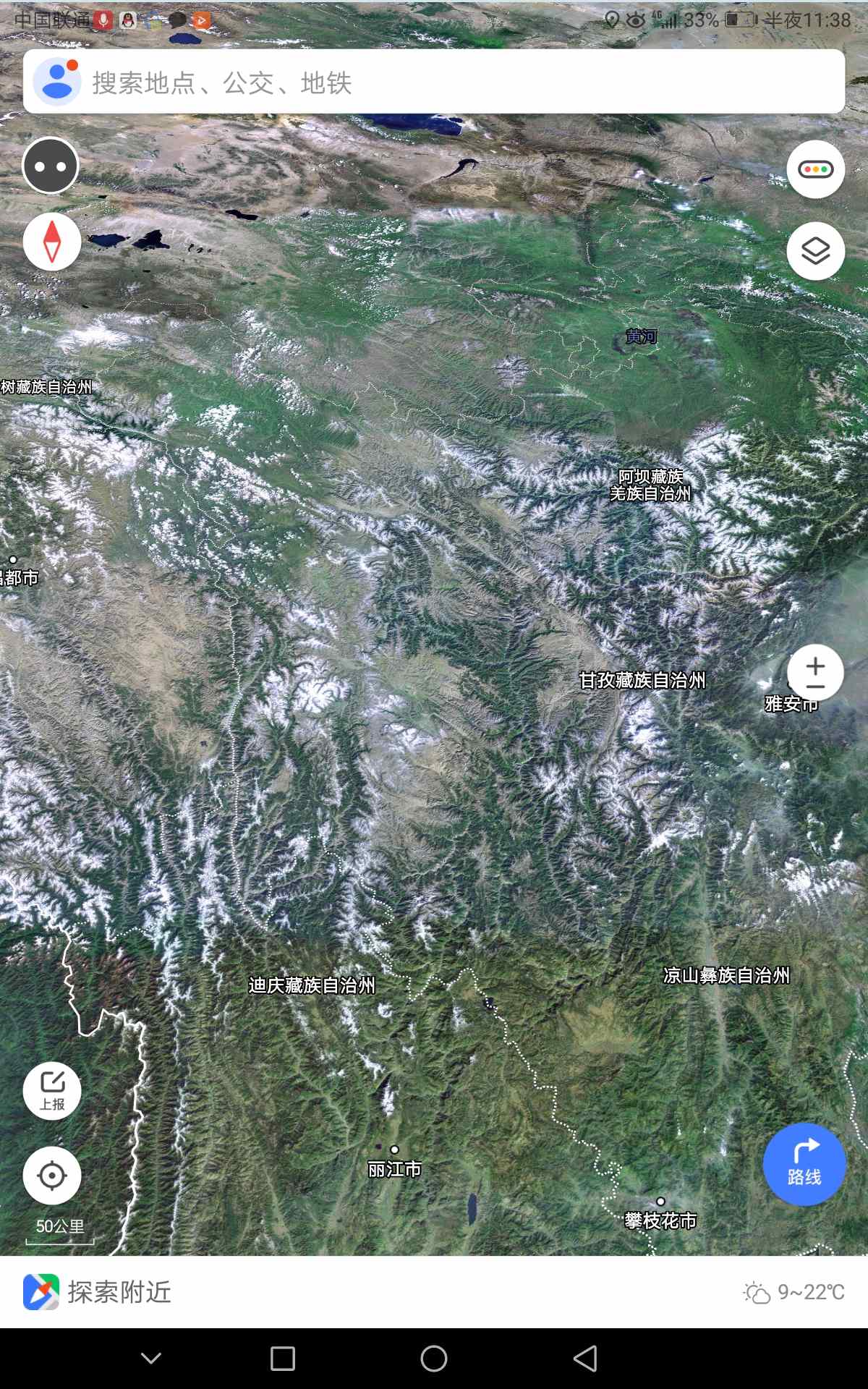Go back using the system back button

[x=584, y=1359]
